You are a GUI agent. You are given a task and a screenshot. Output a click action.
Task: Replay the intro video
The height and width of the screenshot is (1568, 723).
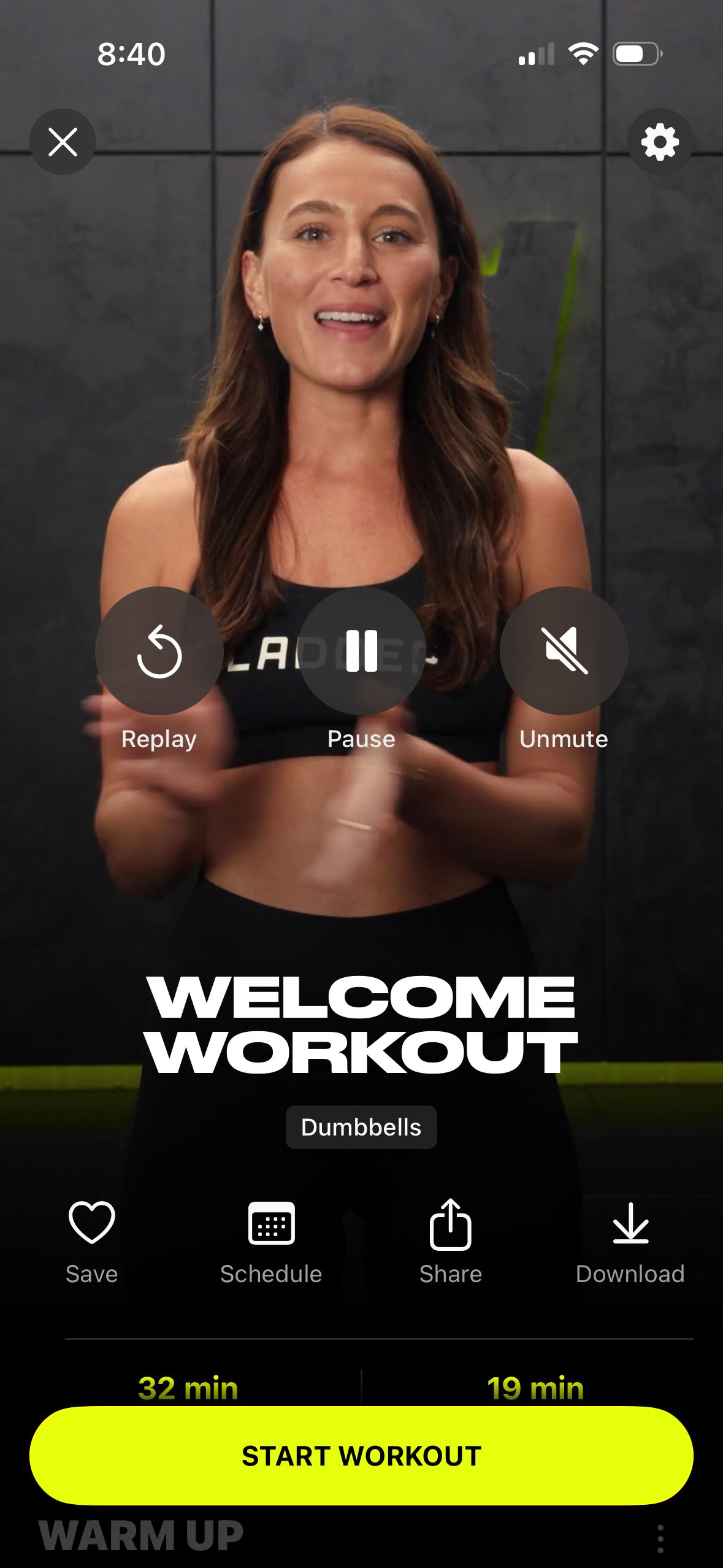(159, 651)
